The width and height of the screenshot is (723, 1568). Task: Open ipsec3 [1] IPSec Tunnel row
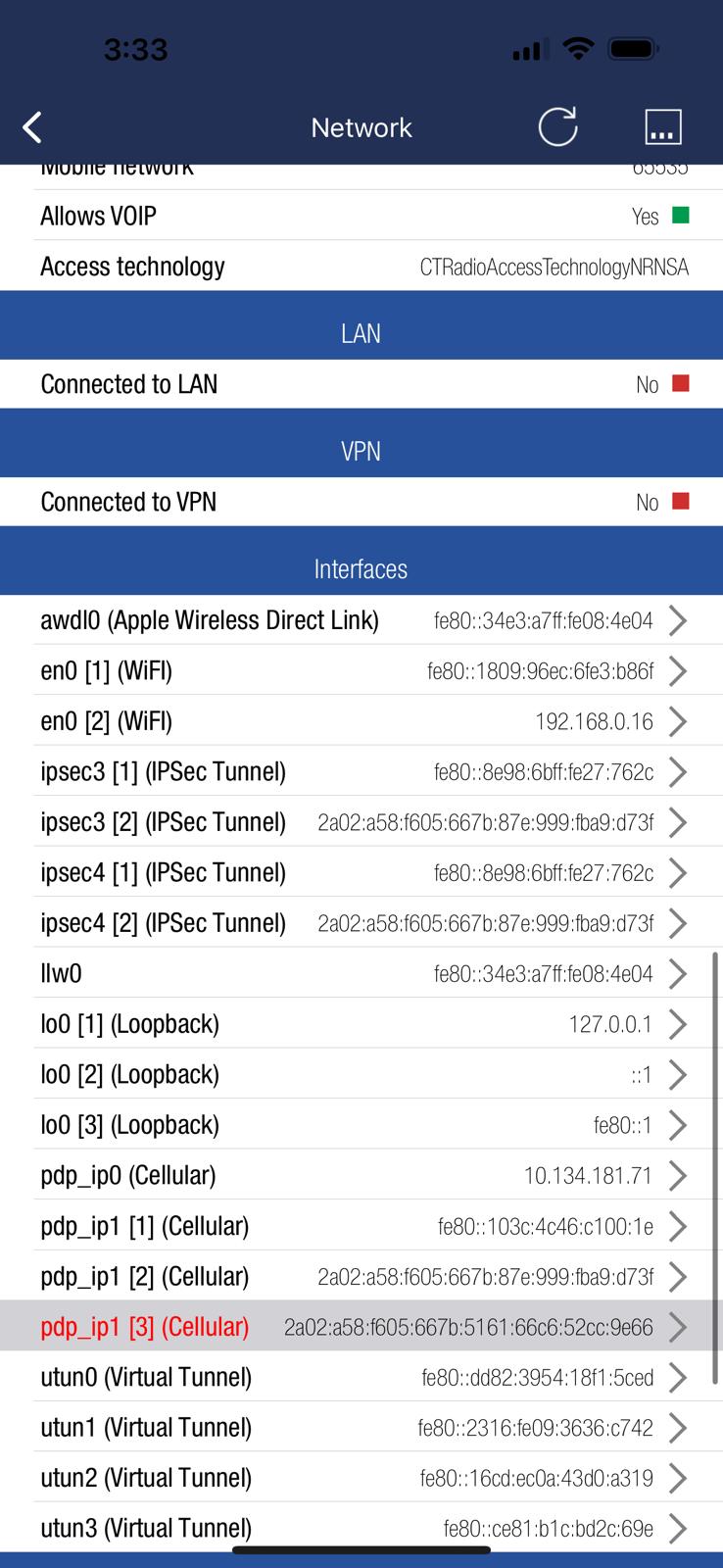[x=361, y=772]
